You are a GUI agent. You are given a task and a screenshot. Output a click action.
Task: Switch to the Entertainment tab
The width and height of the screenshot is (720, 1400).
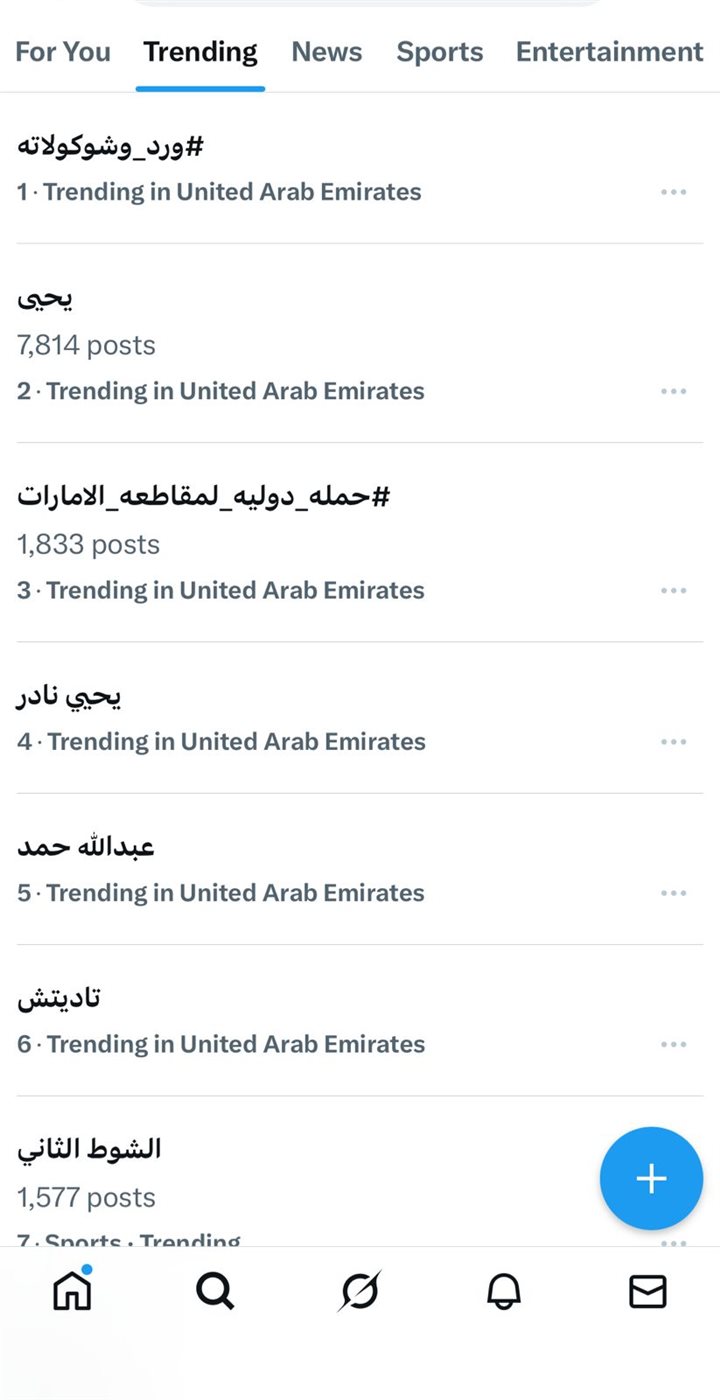point(609,52)
